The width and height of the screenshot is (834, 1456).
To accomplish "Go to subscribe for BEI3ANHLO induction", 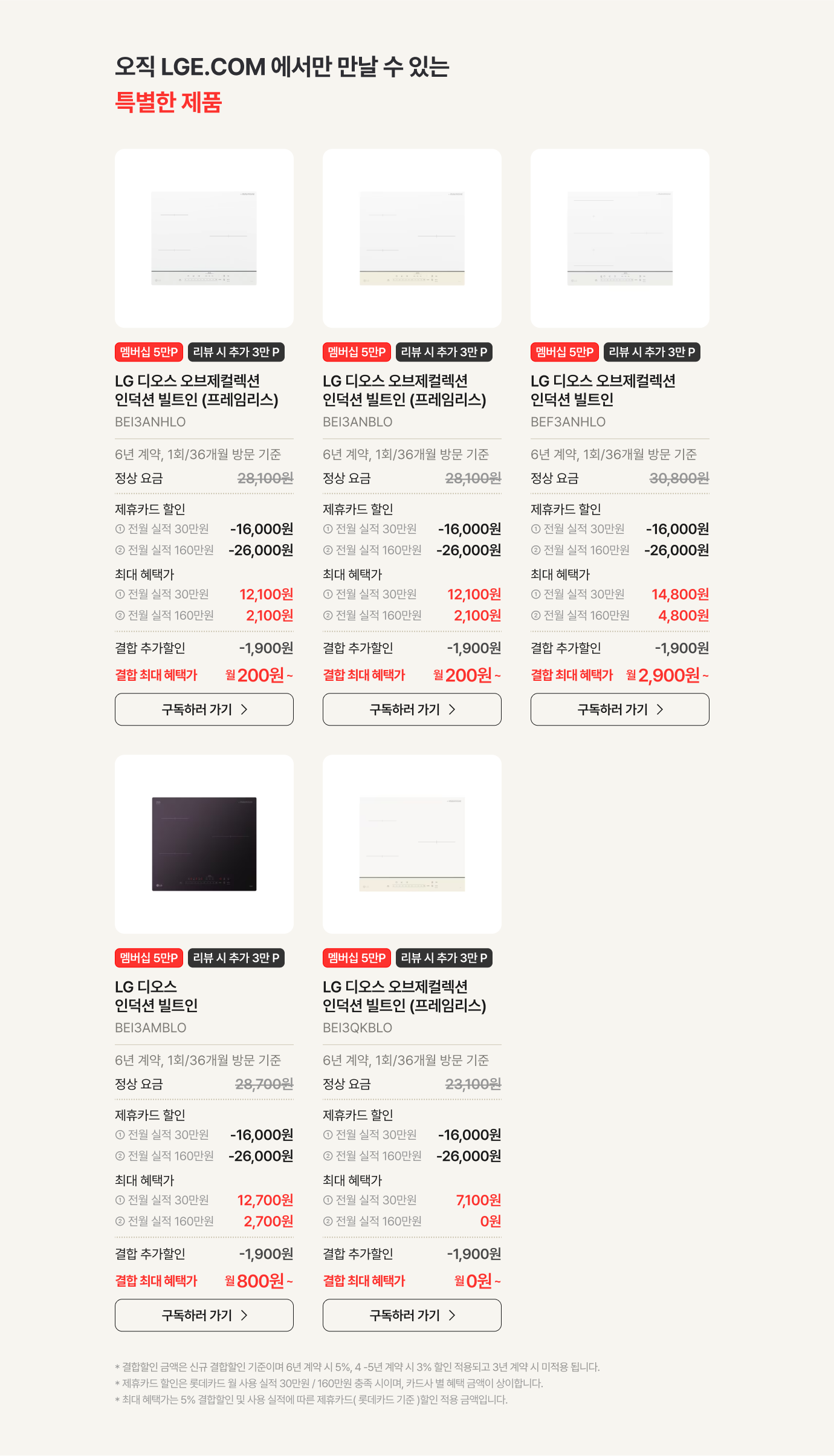I will pos(204,709).
